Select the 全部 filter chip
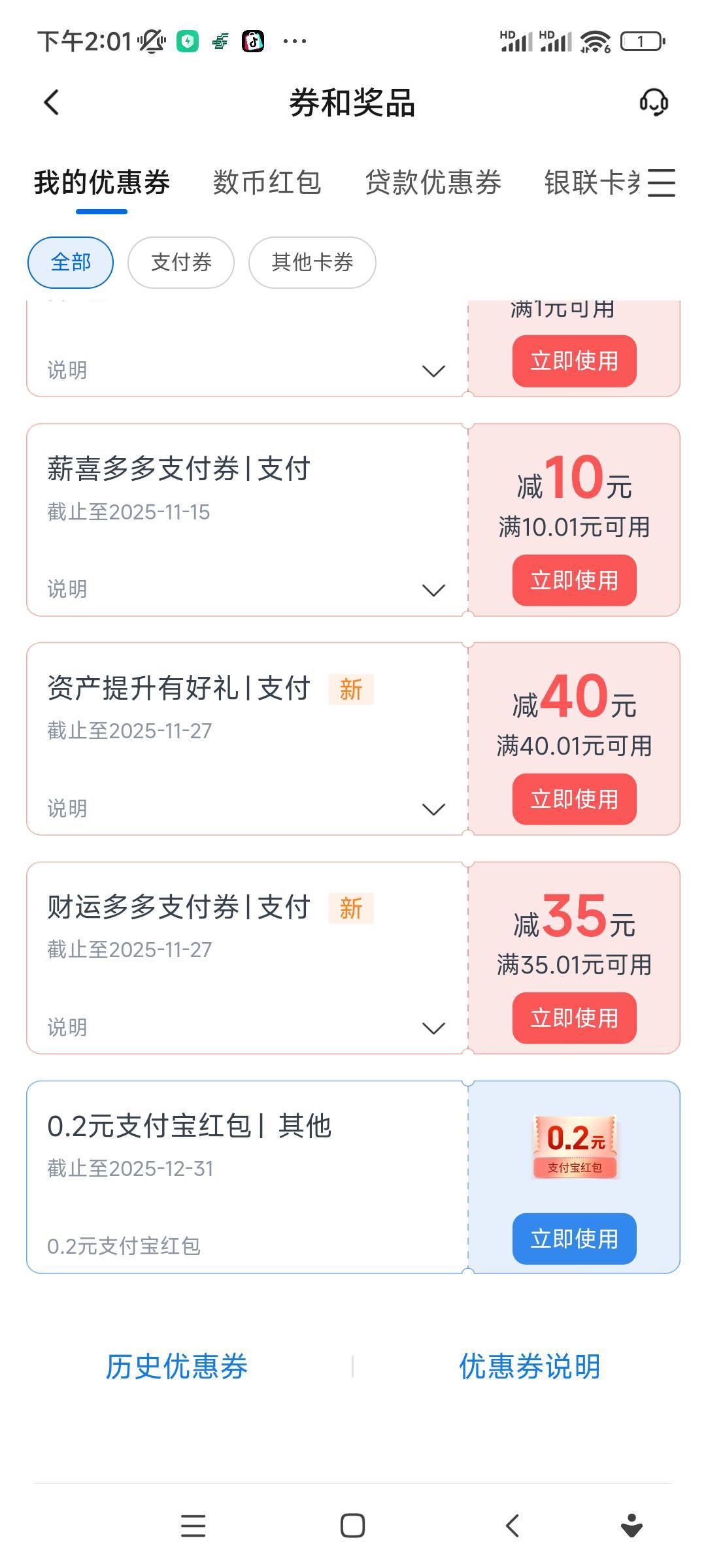The height and width of the screenshot is (1568, 706). pos(71,263)
